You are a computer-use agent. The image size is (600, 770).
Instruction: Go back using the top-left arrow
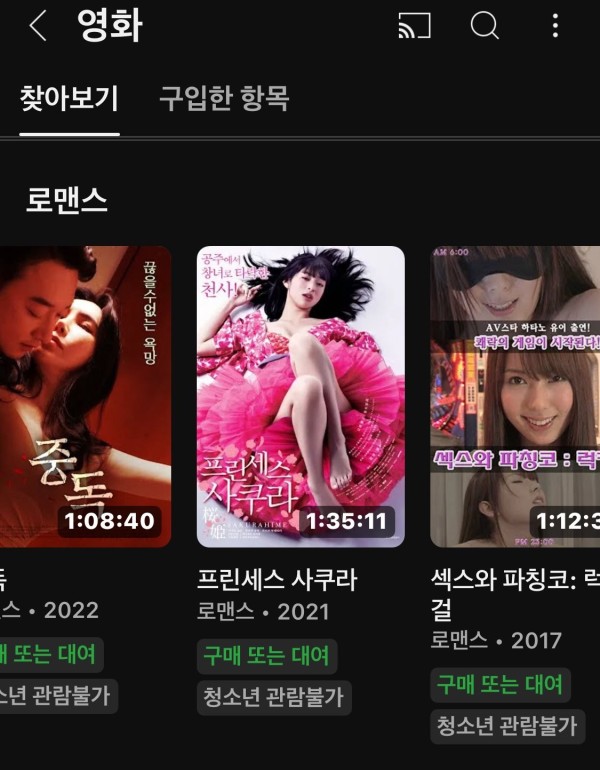(38, 27)
